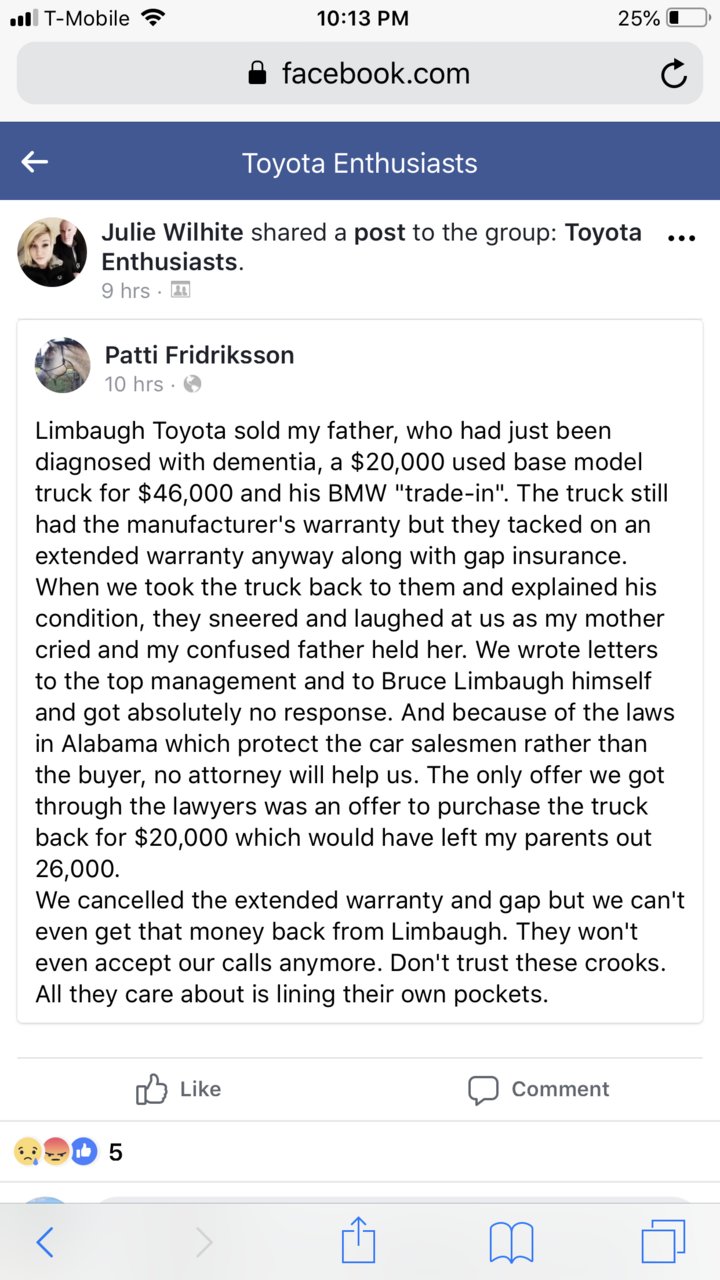Open Patti Fridriksson's horse avatar
The width and height of the screenshot is (720, 1280).
click(63, 365)
